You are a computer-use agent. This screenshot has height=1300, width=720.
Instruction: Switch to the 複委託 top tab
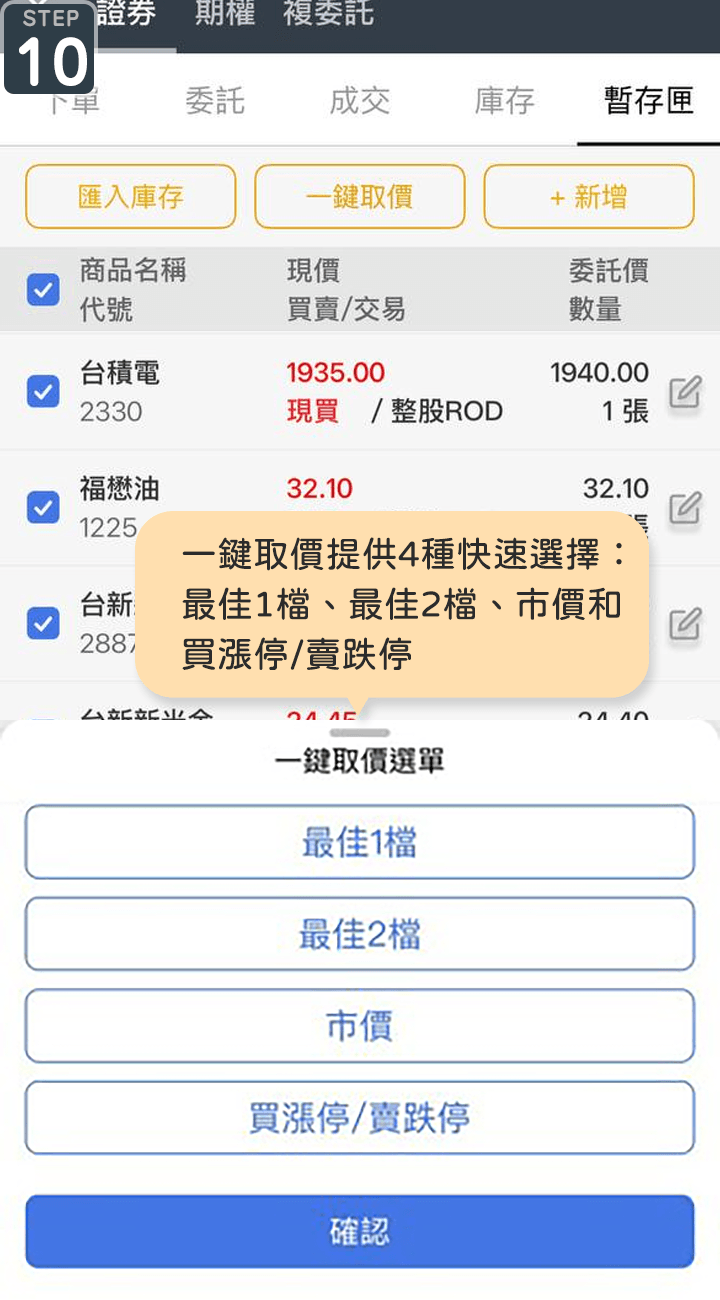(329, 14)
